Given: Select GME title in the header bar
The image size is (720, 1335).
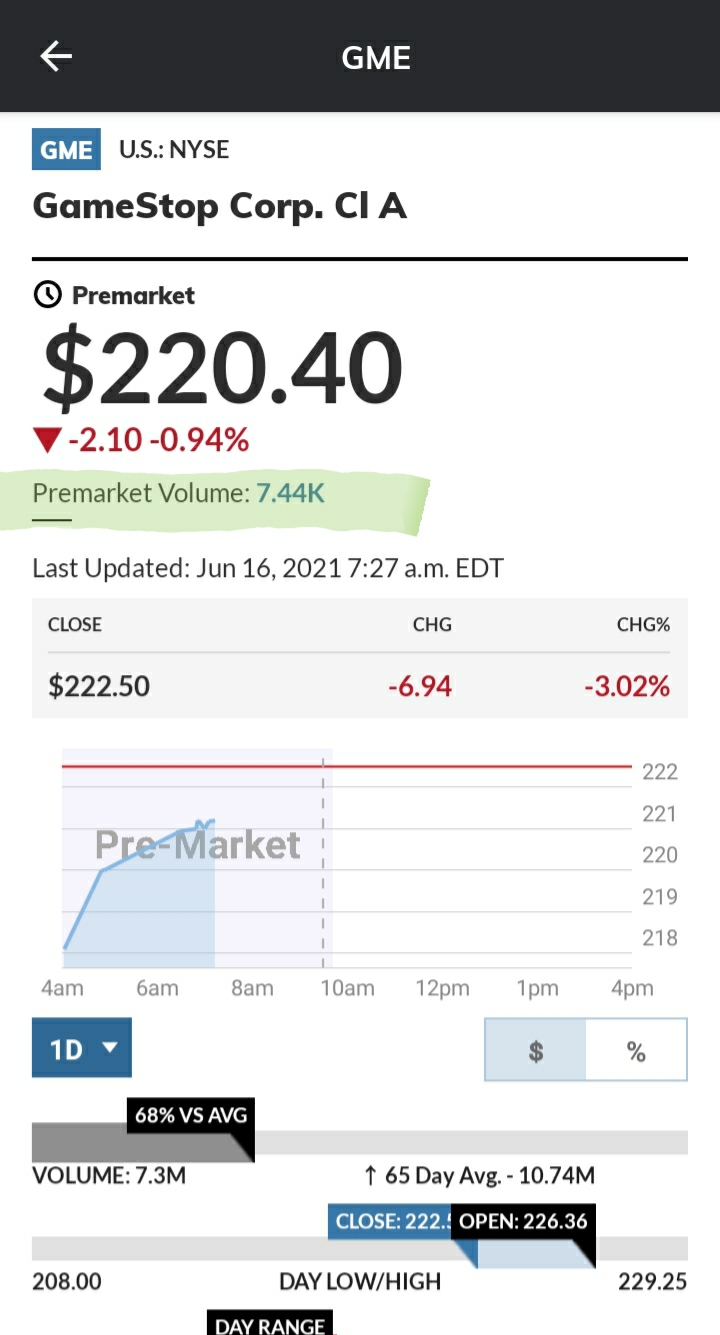Looking at the screenshot, I should coord(376,57).
